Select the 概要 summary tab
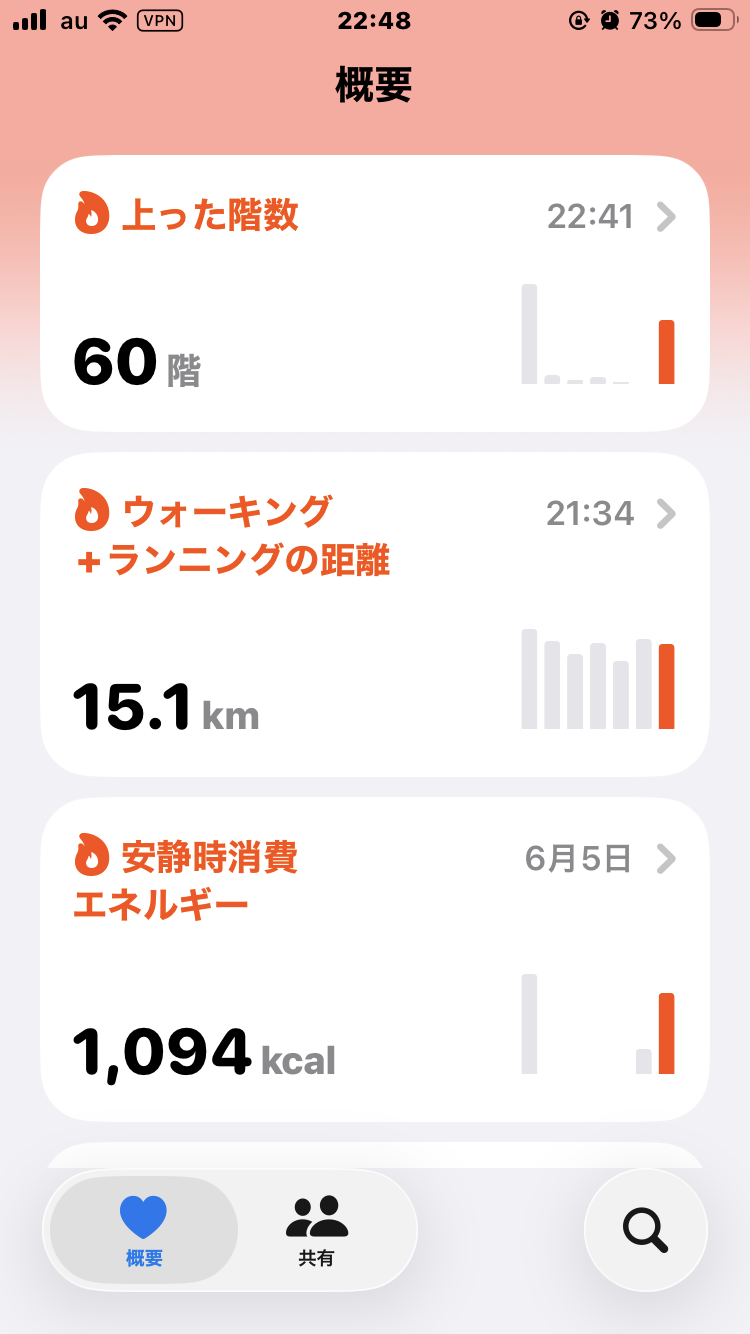The width and height of the screenshot is (750, 1334). point(144,1231)
